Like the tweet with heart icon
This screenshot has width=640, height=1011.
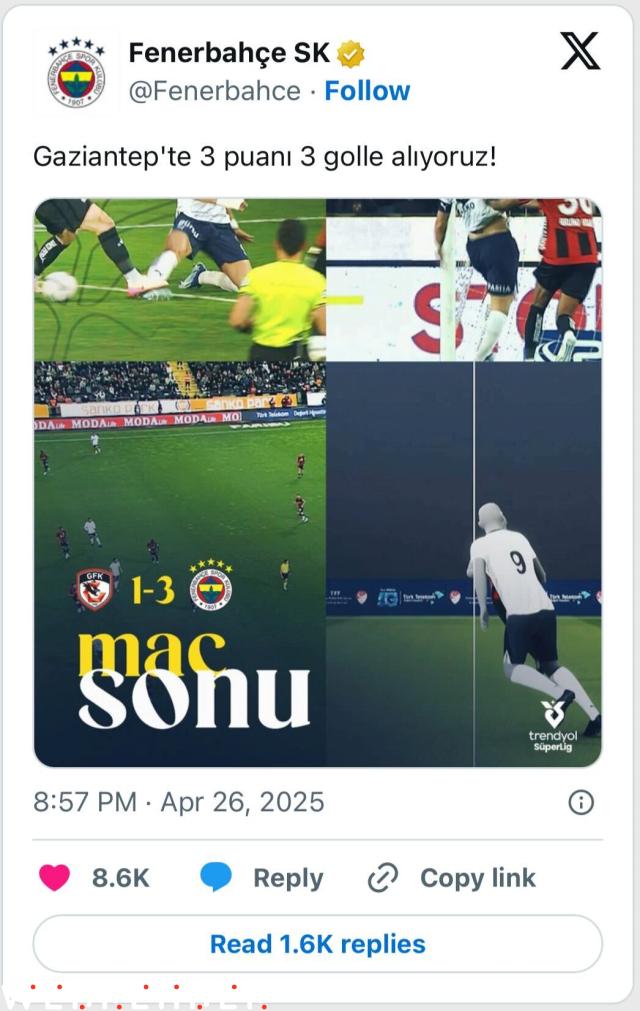tap(55, 878)
